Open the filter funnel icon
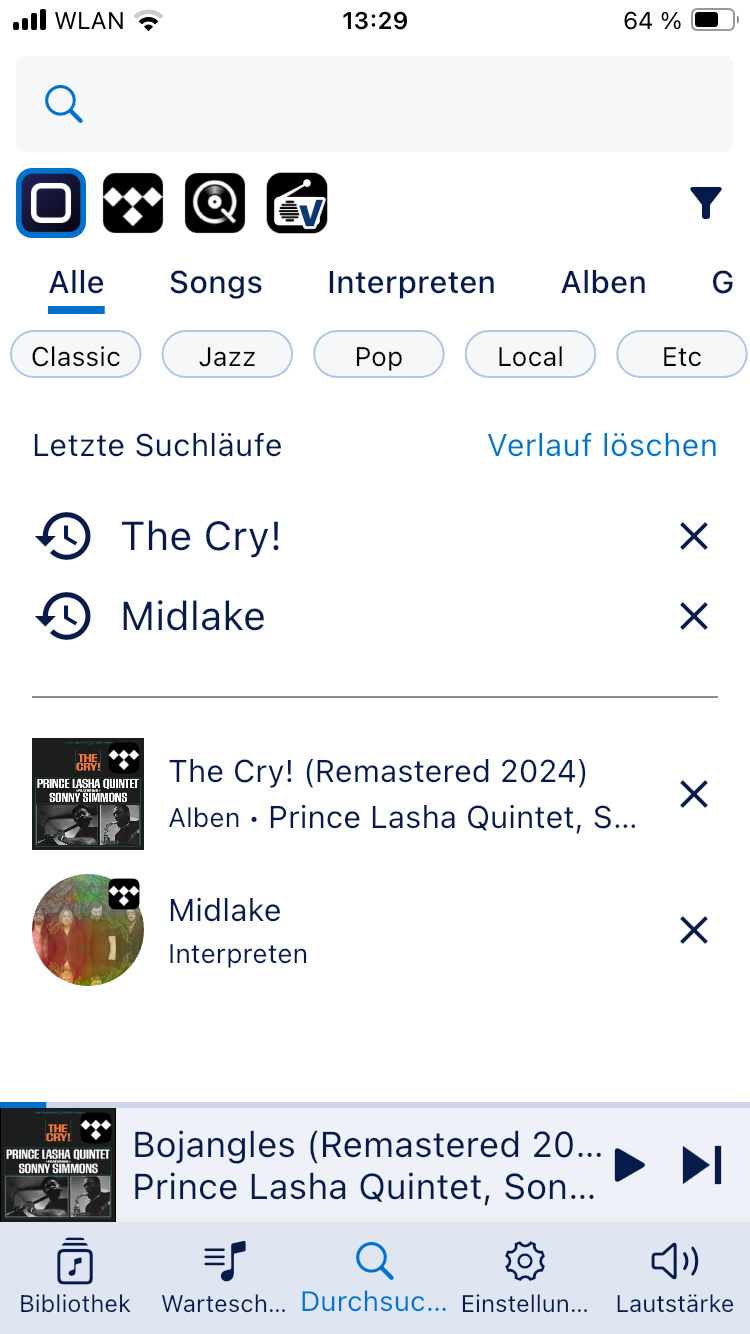750x1334 pixels. click(706, 203)
